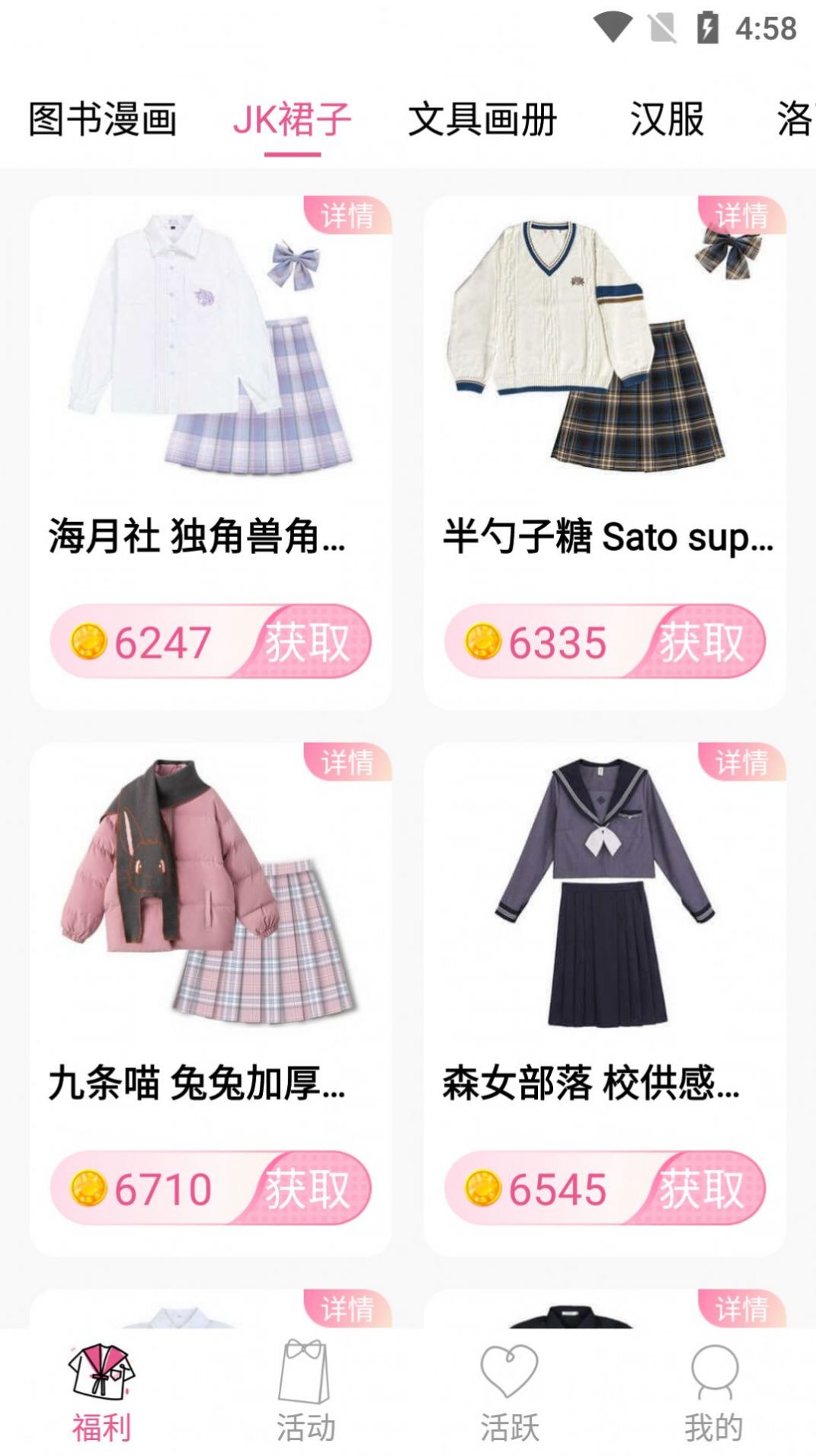Tap the coin icon next to 6335
Screen dimensions: 816x1456
pyautogui.click(x=482, y=642)
